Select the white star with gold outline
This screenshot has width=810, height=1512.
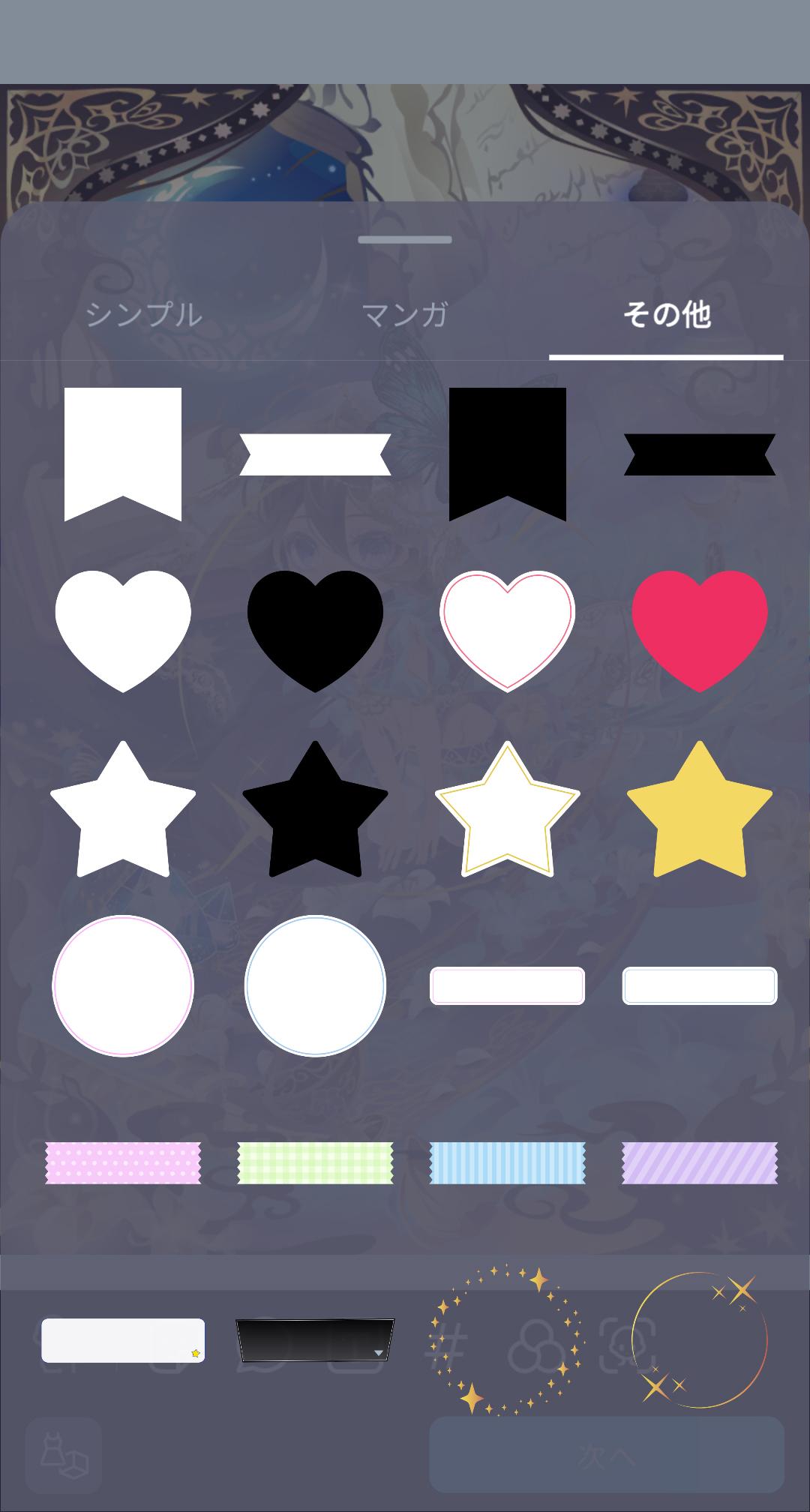pos(507,813)
